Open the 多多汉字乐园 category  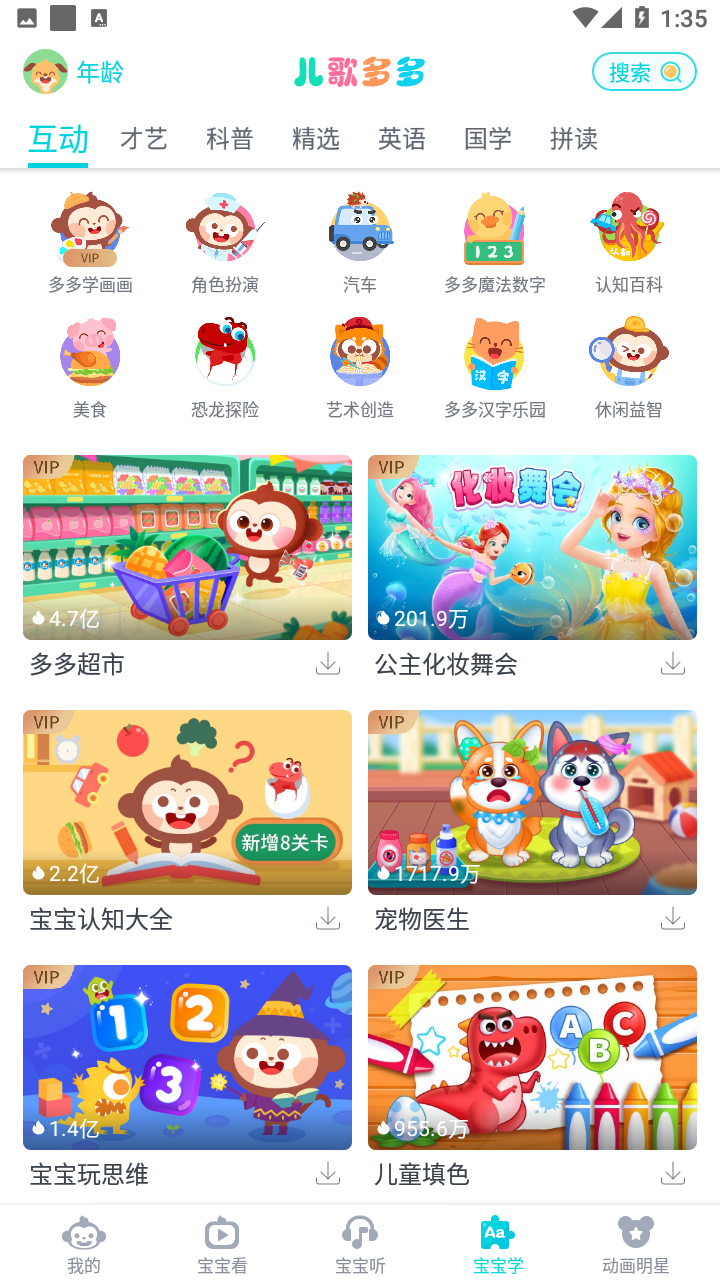[x=495, y=367]
